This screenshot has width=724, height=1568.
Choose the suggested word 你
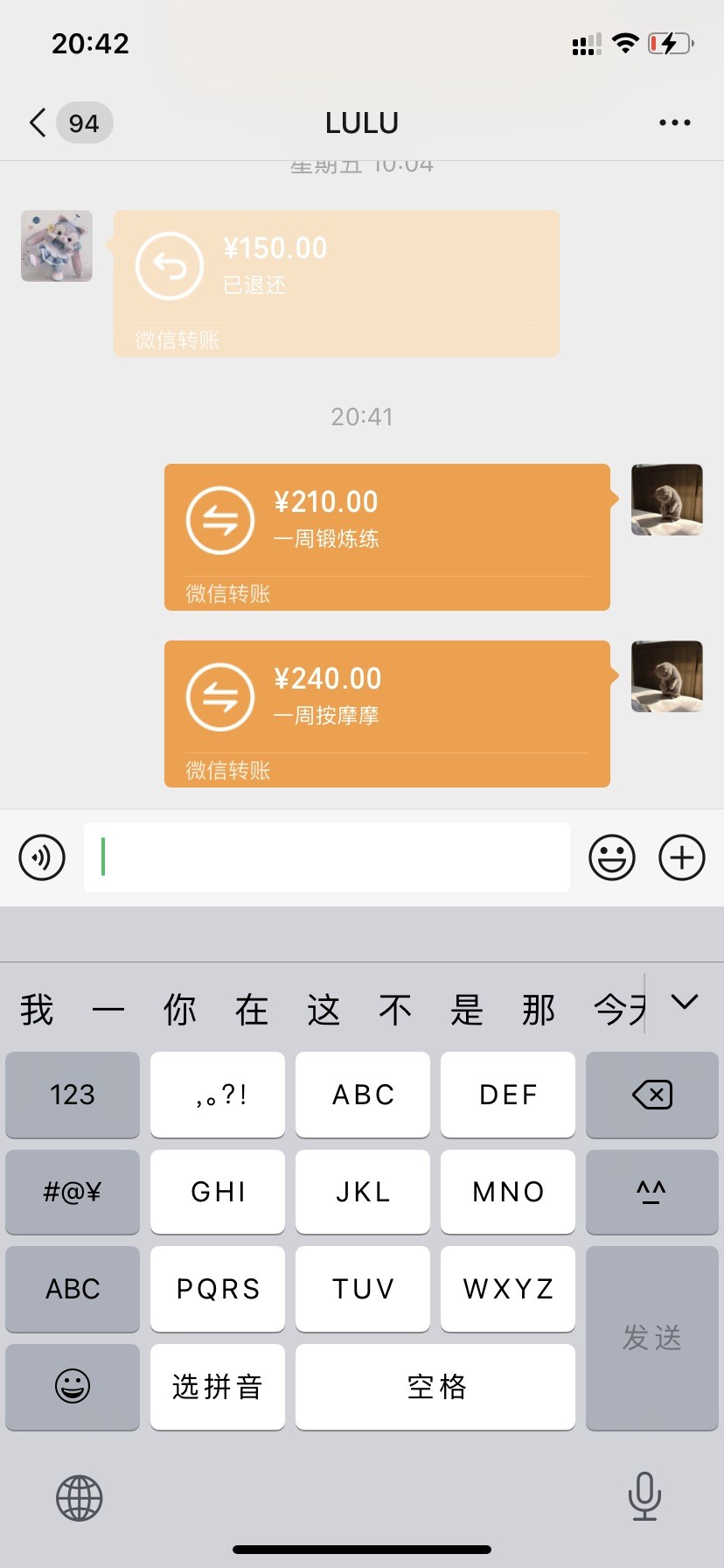tap(180, 1010)
